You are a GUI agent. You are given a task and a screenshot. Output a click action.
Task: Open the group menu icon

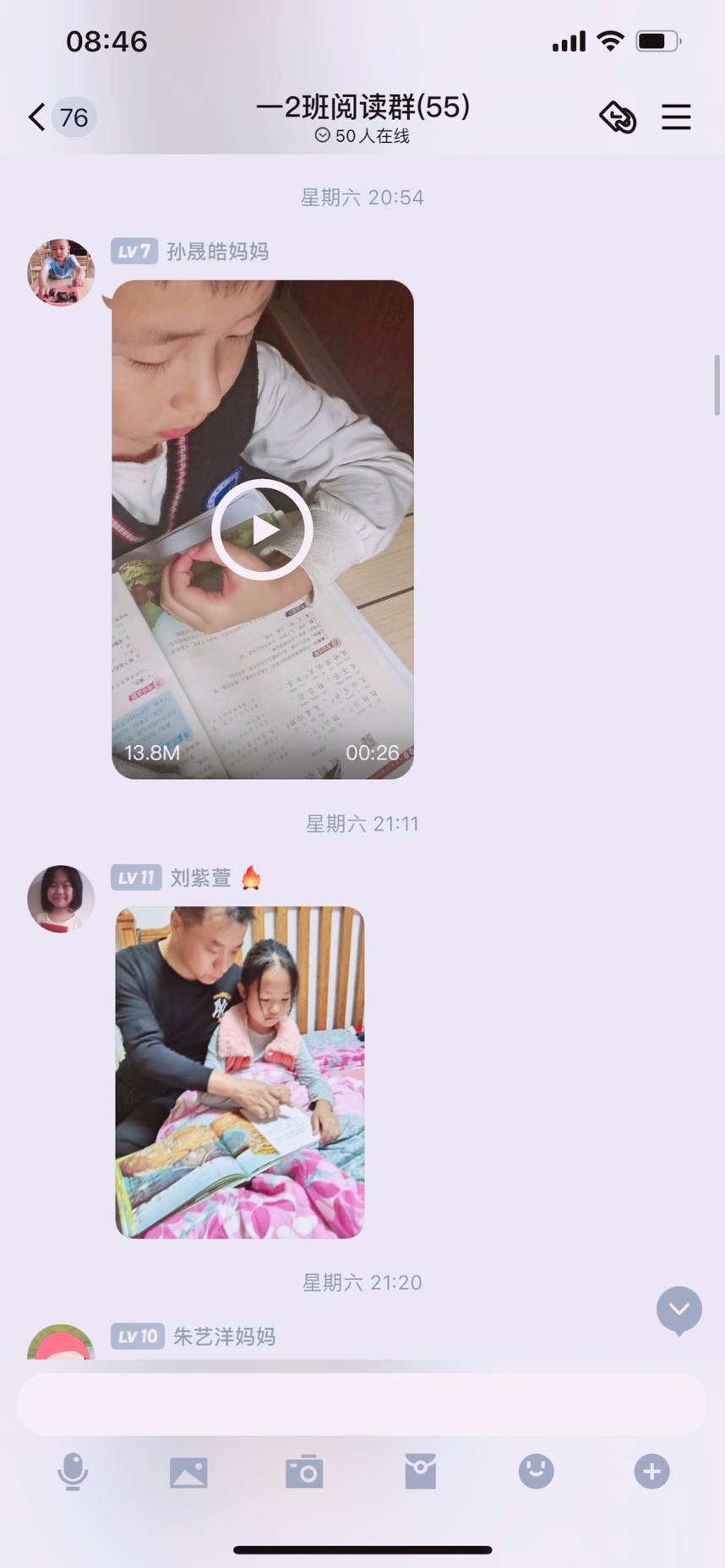pos(676,117)
